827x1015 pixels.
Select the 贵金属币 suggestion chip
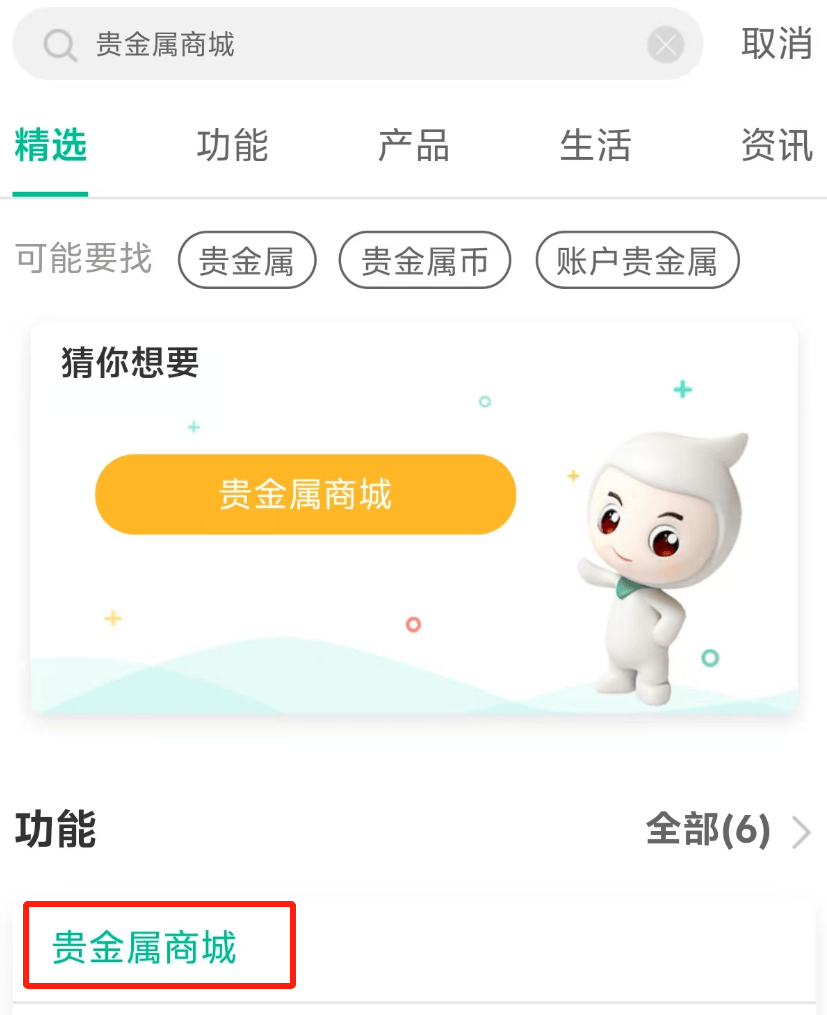(424, 260)
